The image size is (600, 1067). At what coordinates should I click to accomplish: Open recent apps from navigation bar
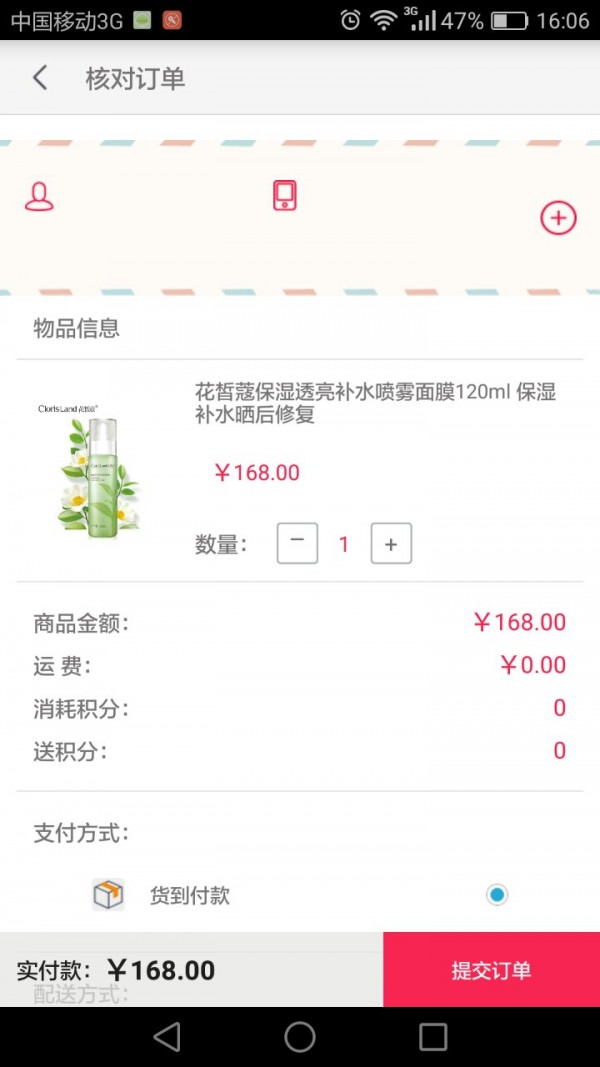coord(433,1036)
